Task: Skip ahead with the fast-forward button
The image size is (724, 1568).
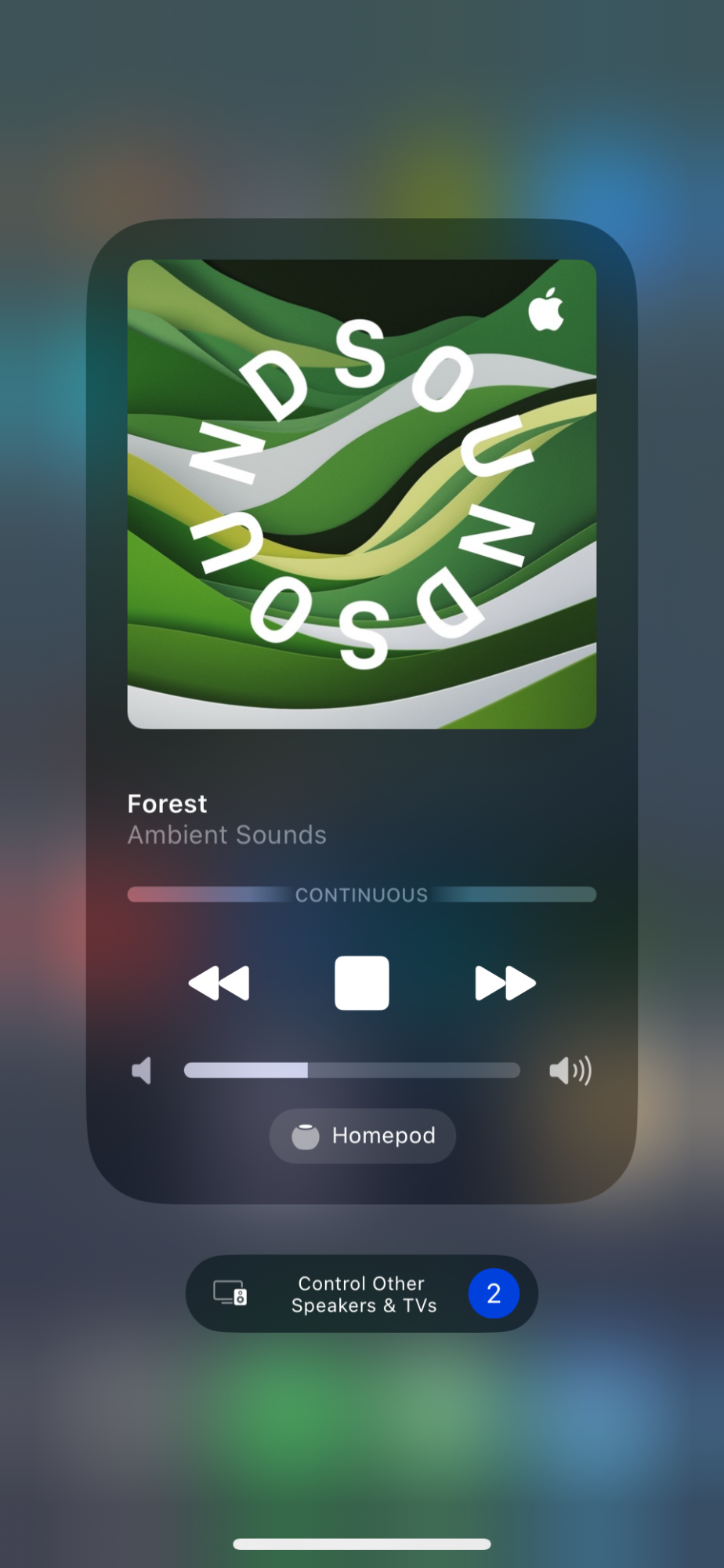Action: [505, 982]
